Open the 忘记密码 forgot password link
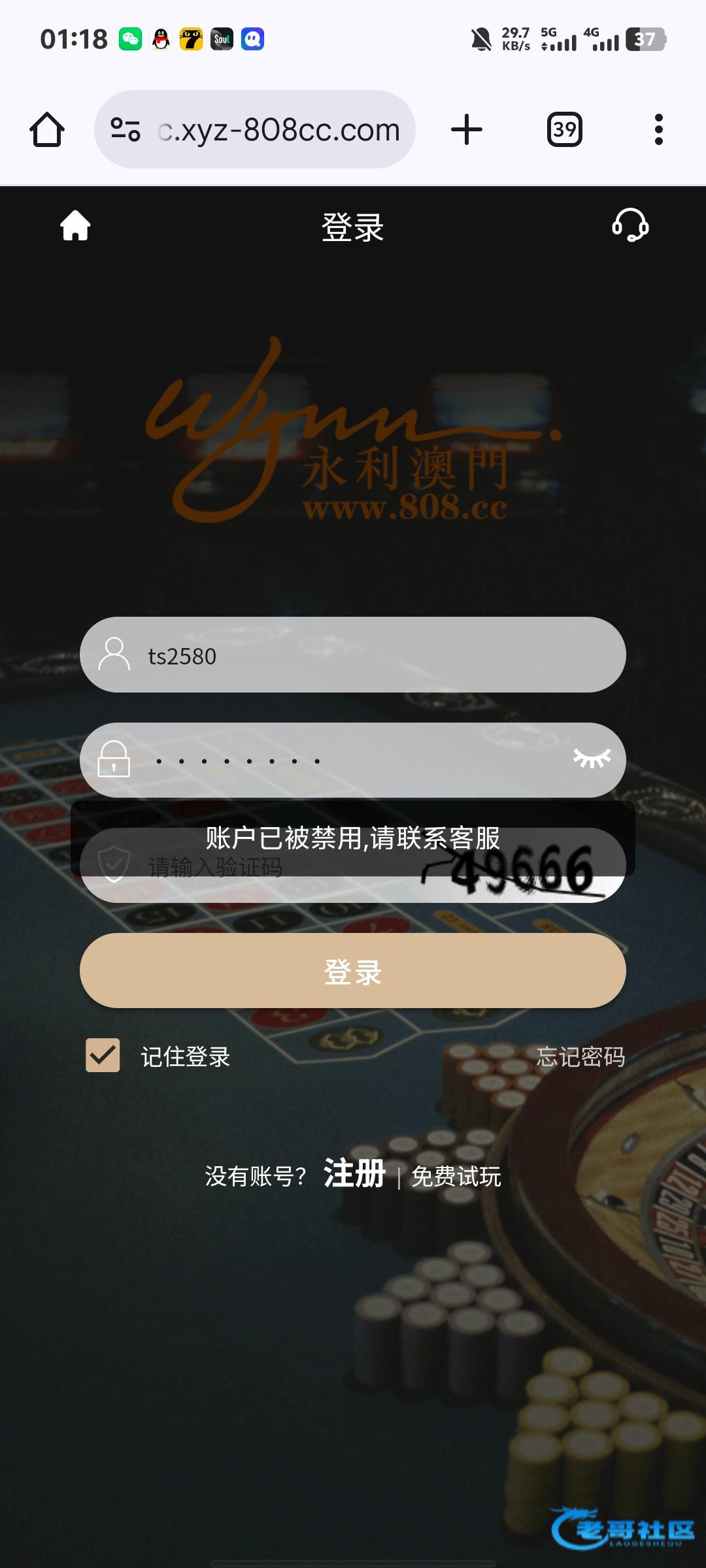This screenshot has height=1568, width=706. click(580, 1056)
